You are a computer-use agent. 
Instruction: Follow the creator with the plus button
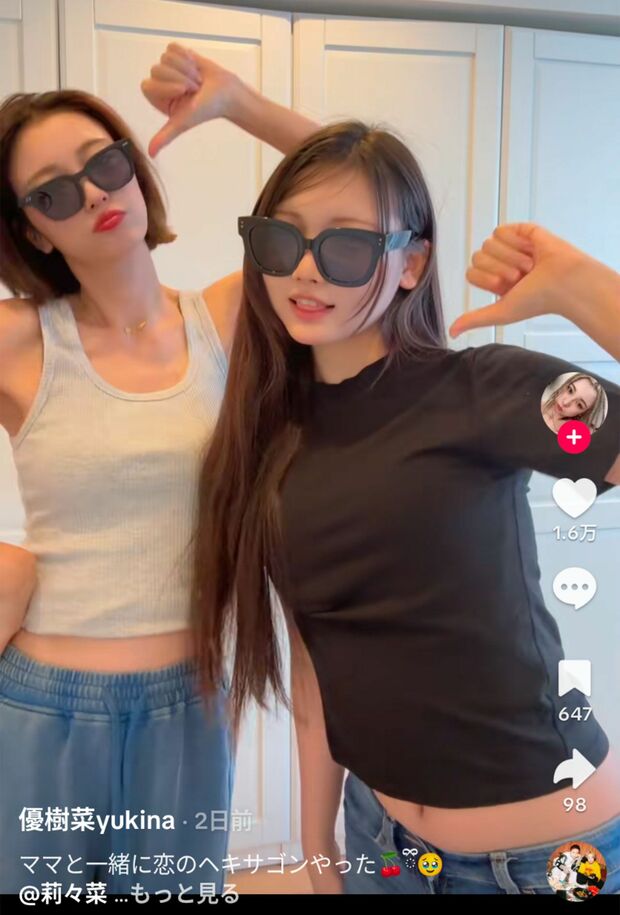coord(573,438)
